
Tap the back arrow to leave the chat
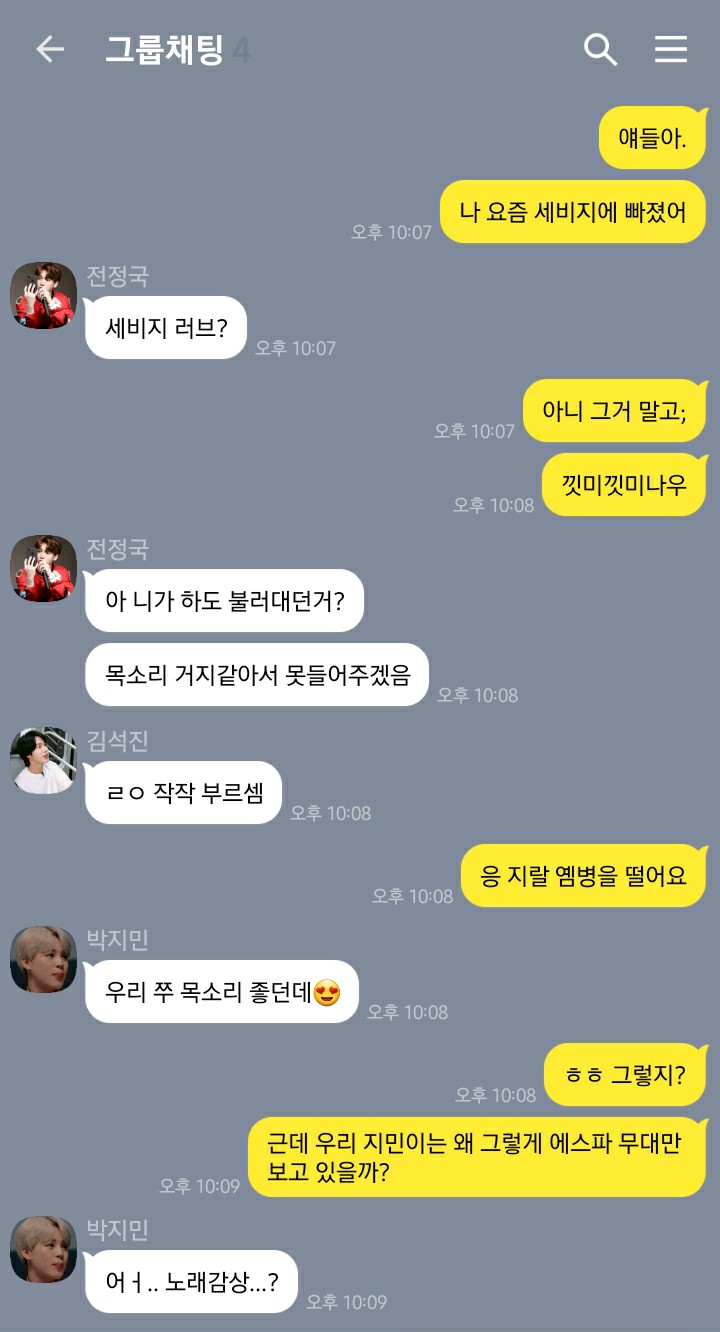(50, 48)
